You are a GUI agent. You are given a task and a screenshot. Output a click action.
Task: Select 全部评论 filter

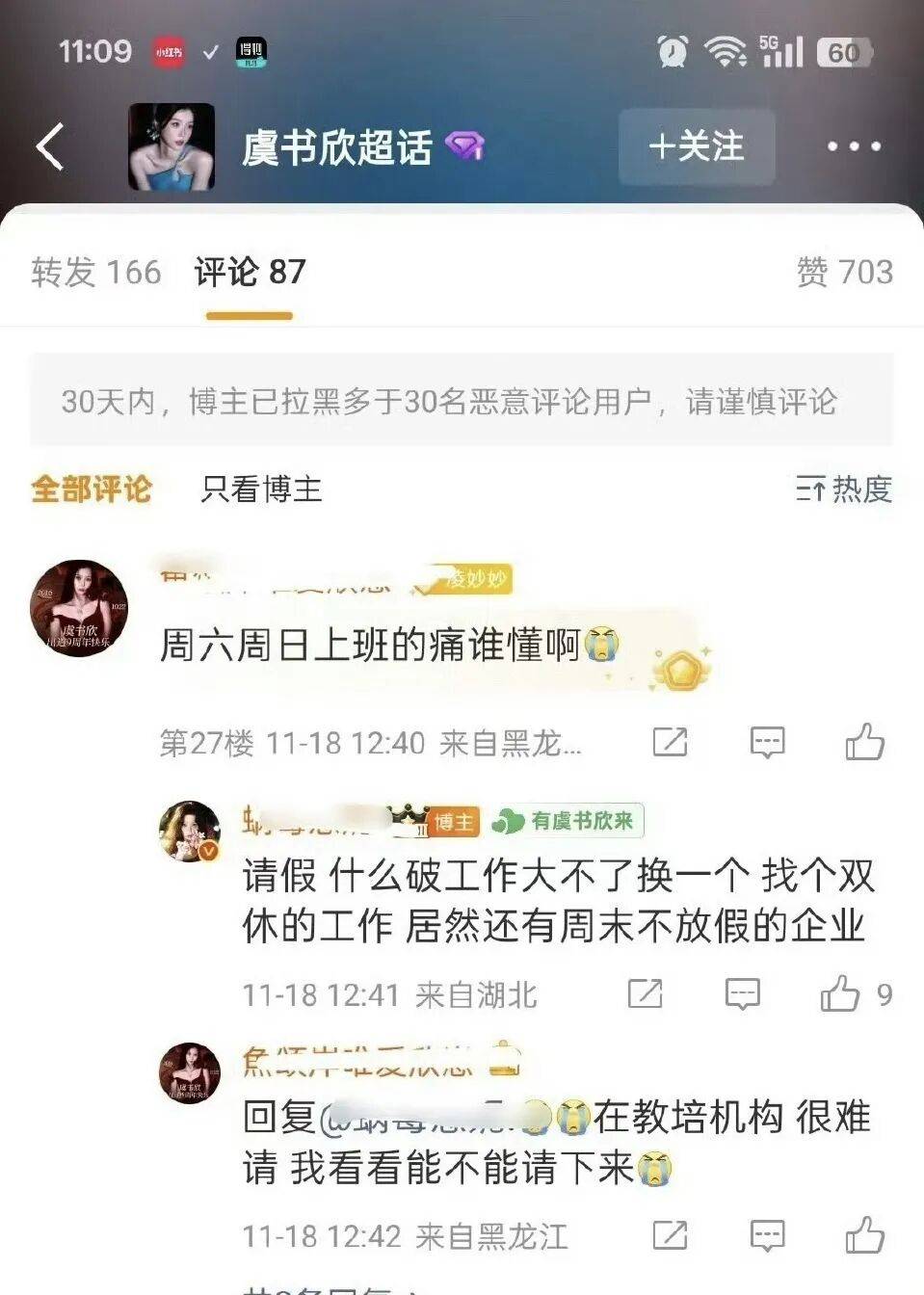point(91,489)
